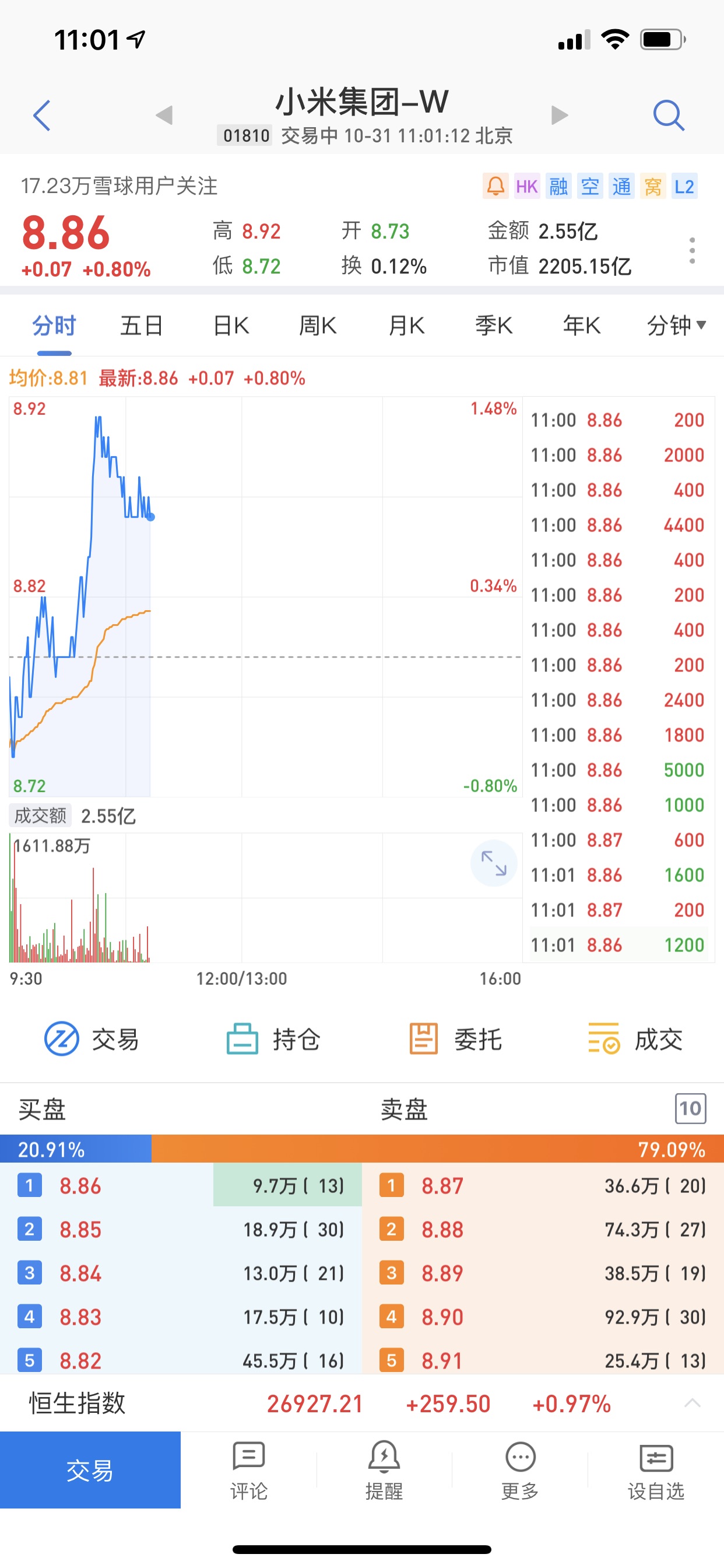Expand chart to full screen
This screenshot has width=724, height=1568.
tap(493, 863)
